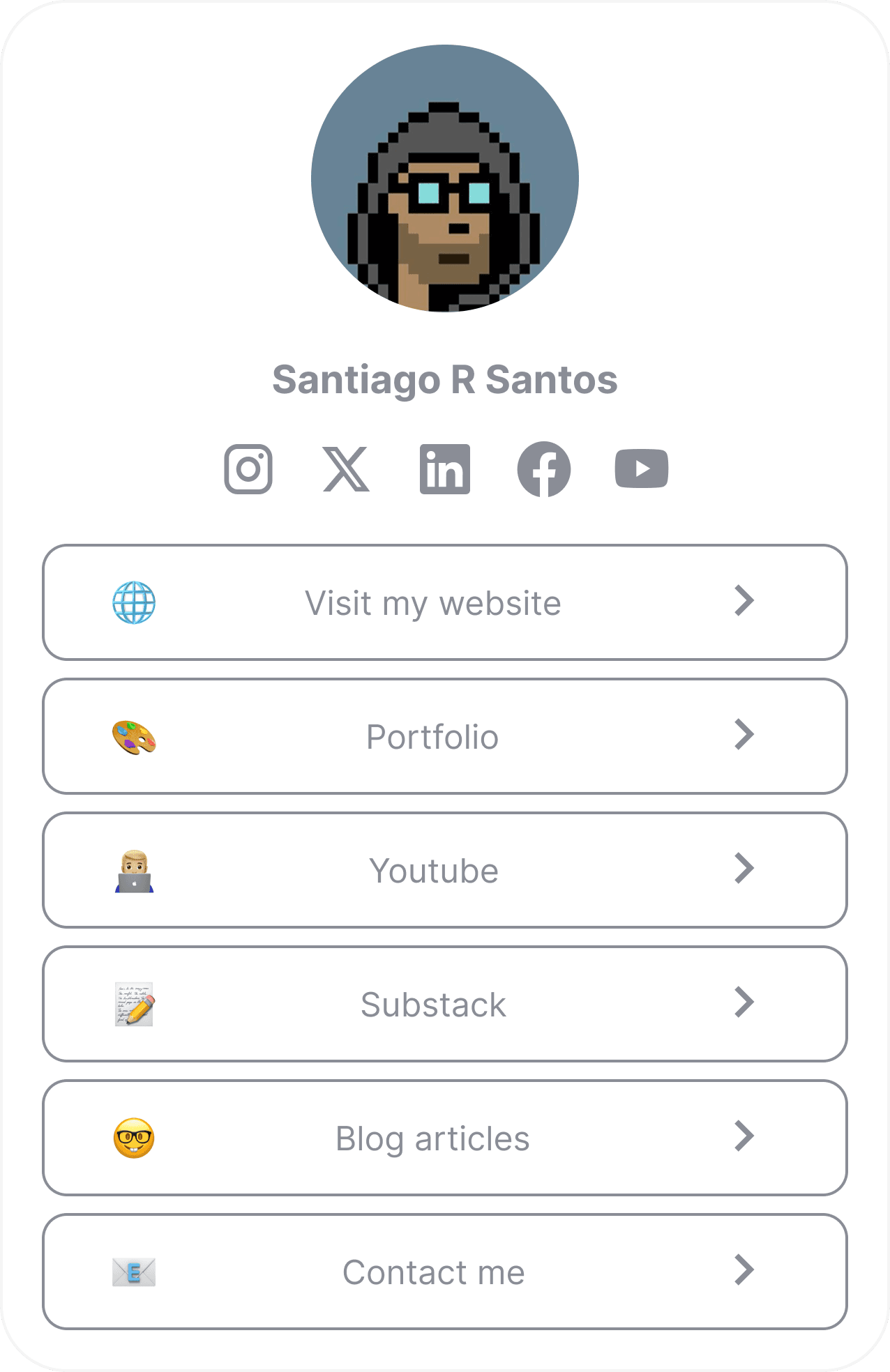Go to the X (Twitter) profile
Viewport: 890px width, 1372px height.
[x=346, y=468]
